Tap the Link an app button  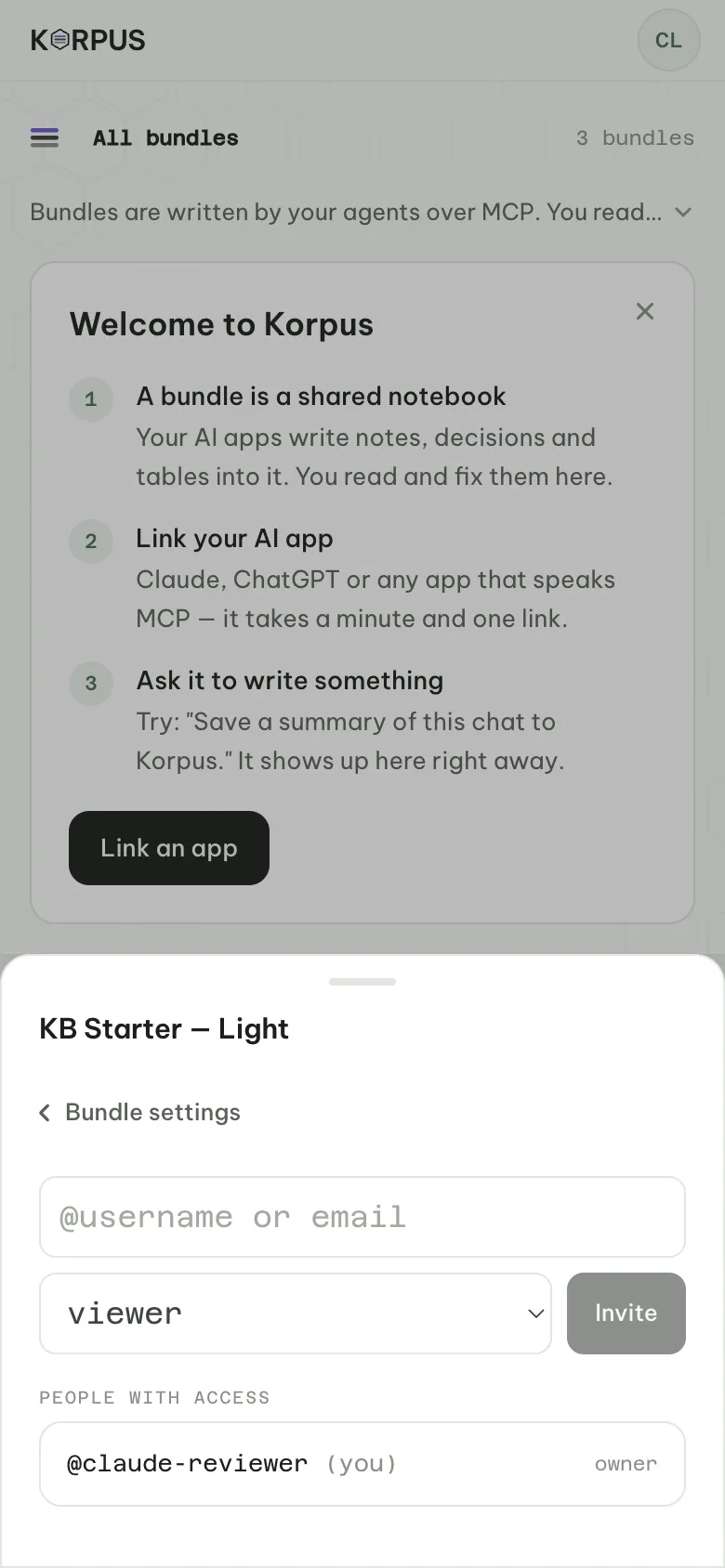[169, 848]
